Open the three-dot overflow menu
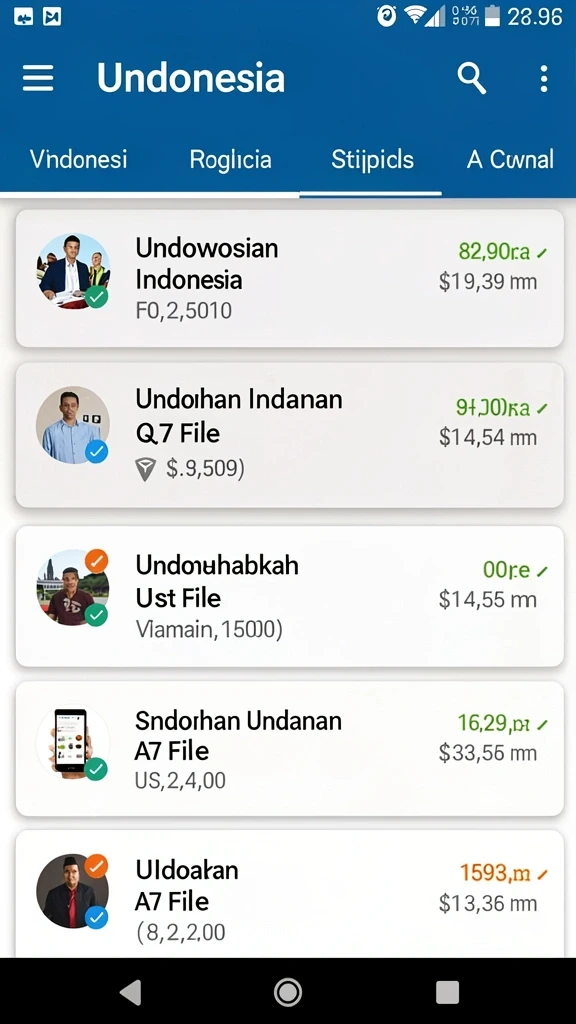 [543, 79]
